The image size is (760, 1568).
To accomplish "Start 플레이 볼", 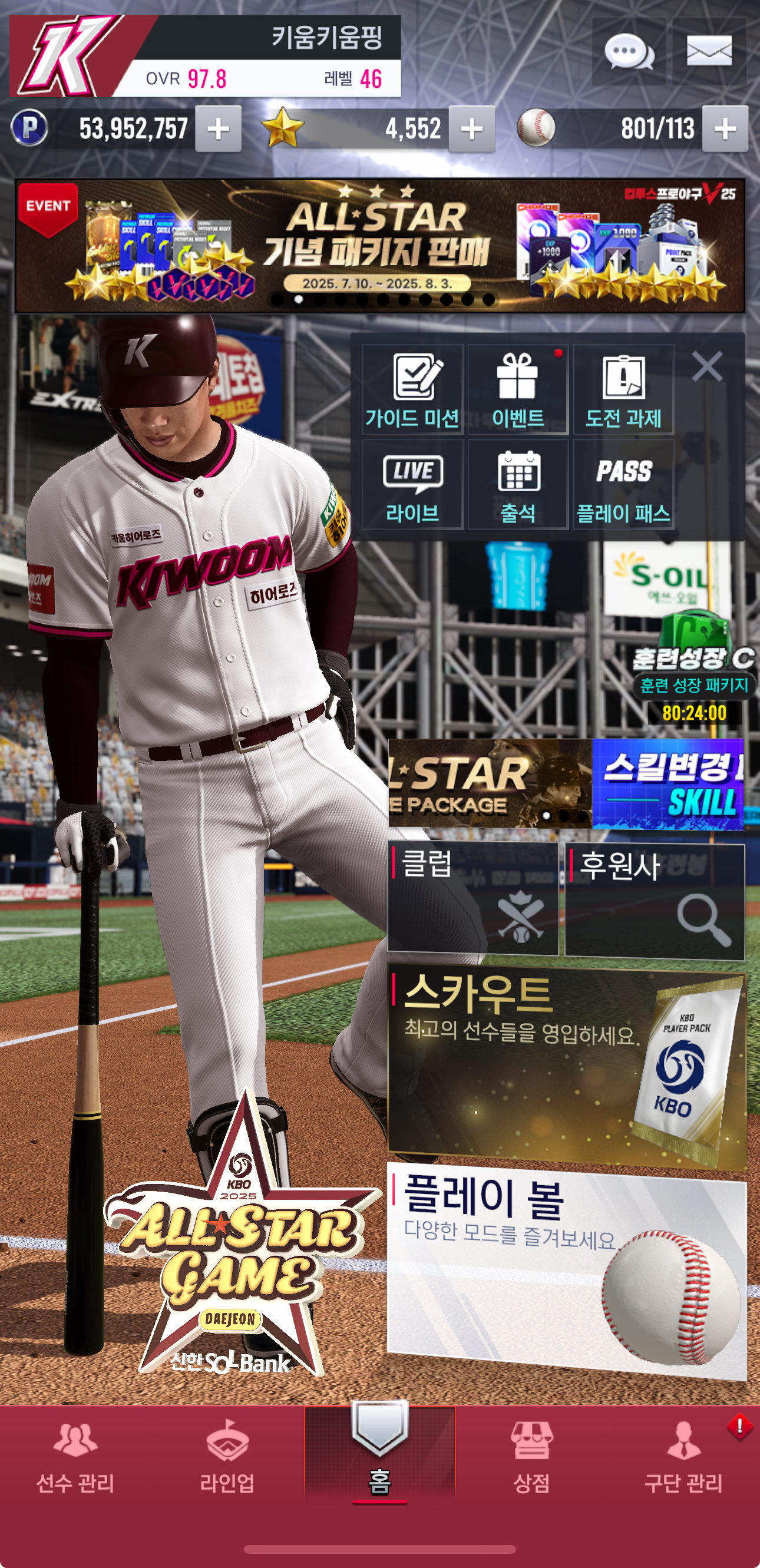I will click(566, 1272).
